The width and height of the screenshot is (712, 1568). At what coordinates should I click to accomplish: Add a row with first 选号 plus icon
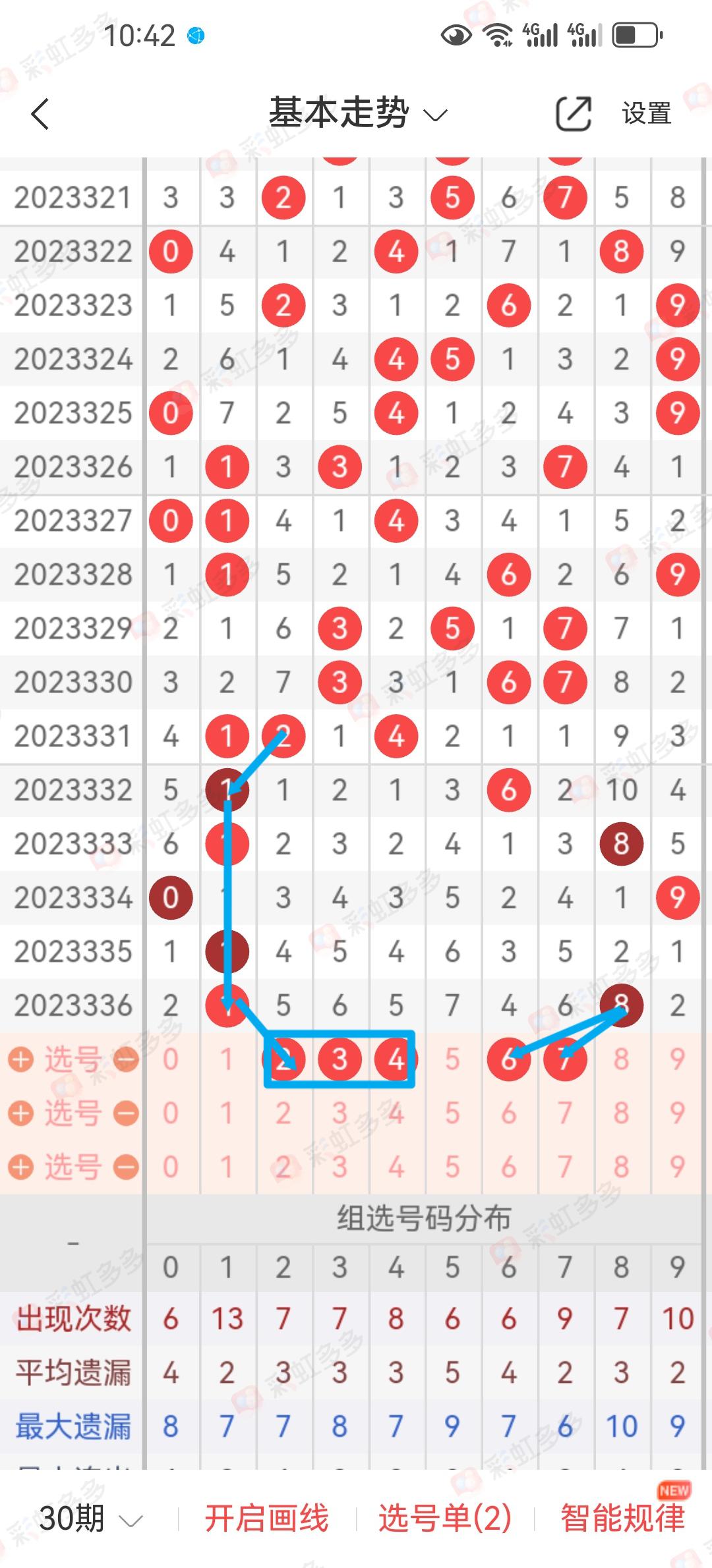coord(20,1059)
